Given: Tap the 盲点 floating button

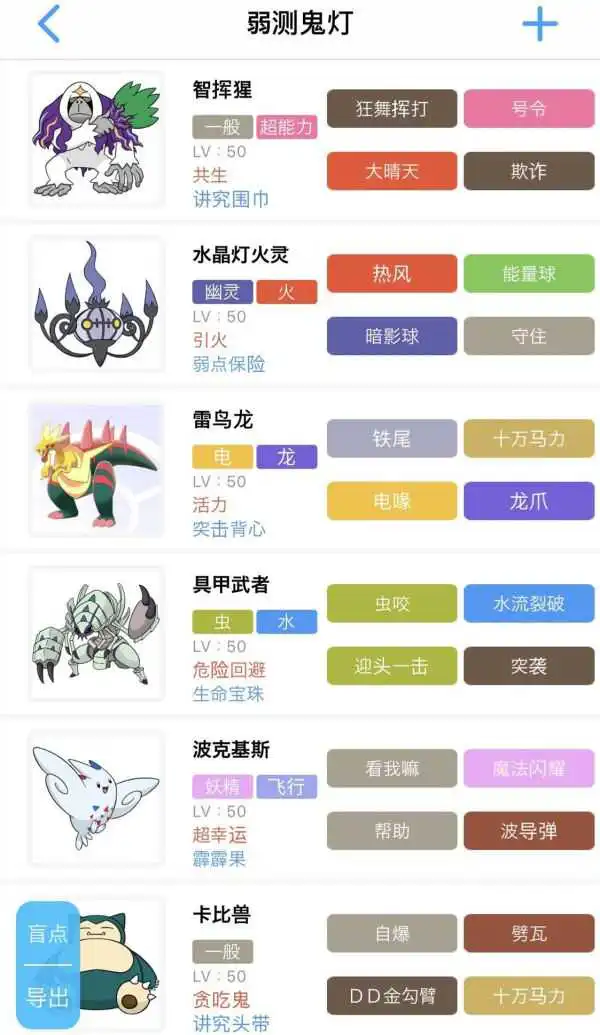Looking at the screenshot, I should [48, 934].
